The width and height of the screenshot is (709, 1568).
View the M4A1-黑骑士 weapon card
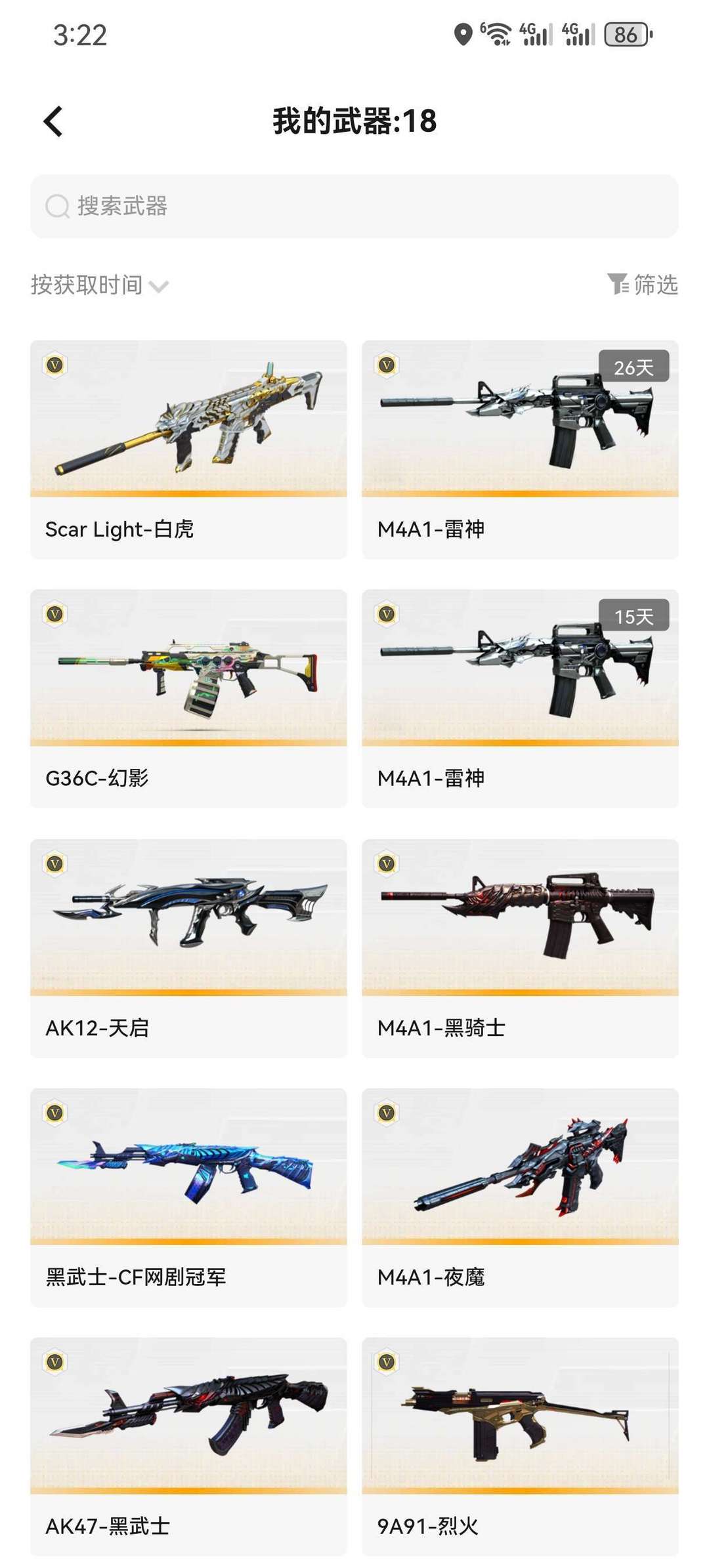[x=520, y=948]
